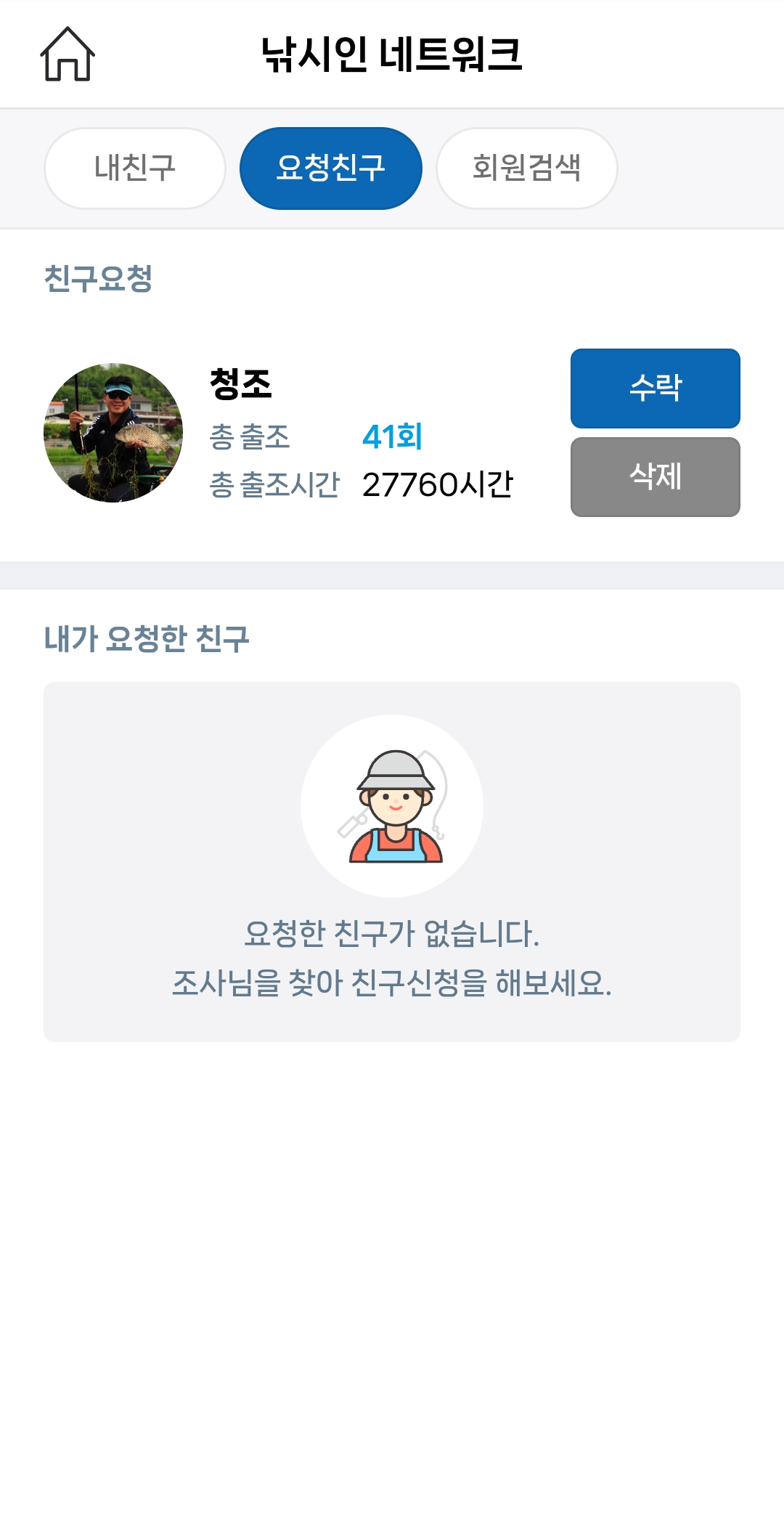Image resolution: width=784 pixels, height=1533 pixels.
Task: Accept 청조's friend request with 수락
Action: click(x=655, y=389)
